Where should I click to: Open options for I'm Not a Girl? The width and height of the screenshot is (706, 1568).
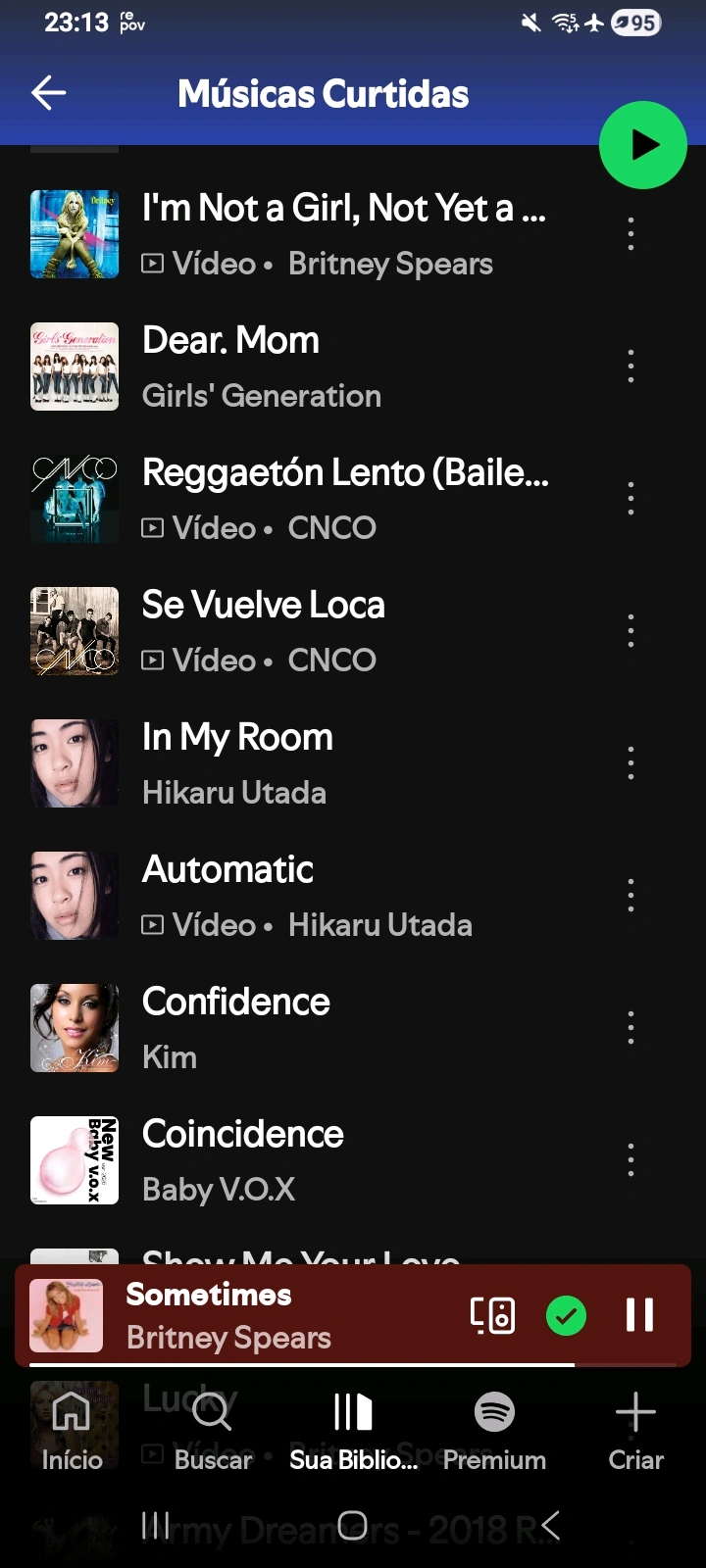[x=630, y=234]
